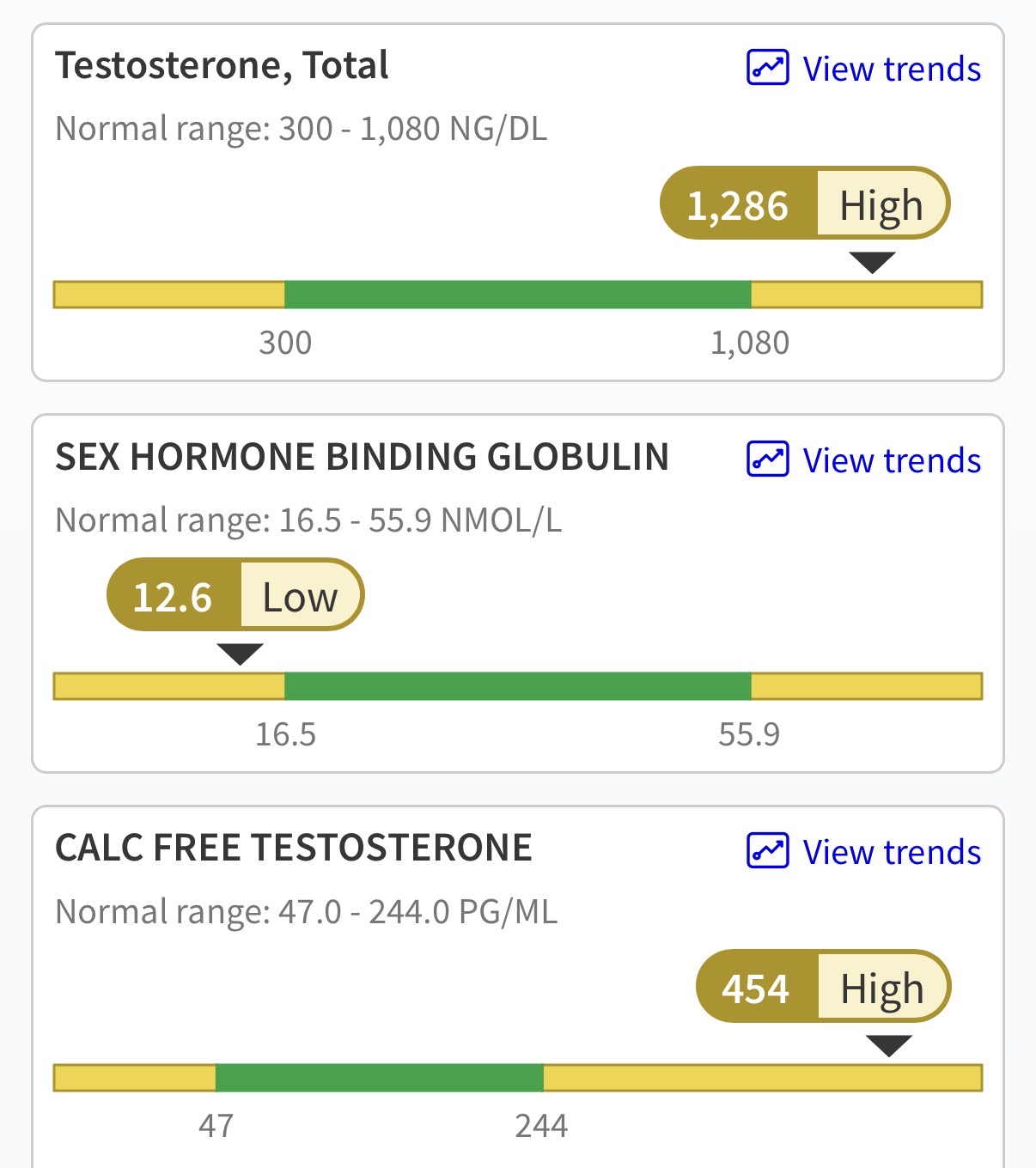
Task: View trends for Testosterone, Total
Action: point(864,69)
